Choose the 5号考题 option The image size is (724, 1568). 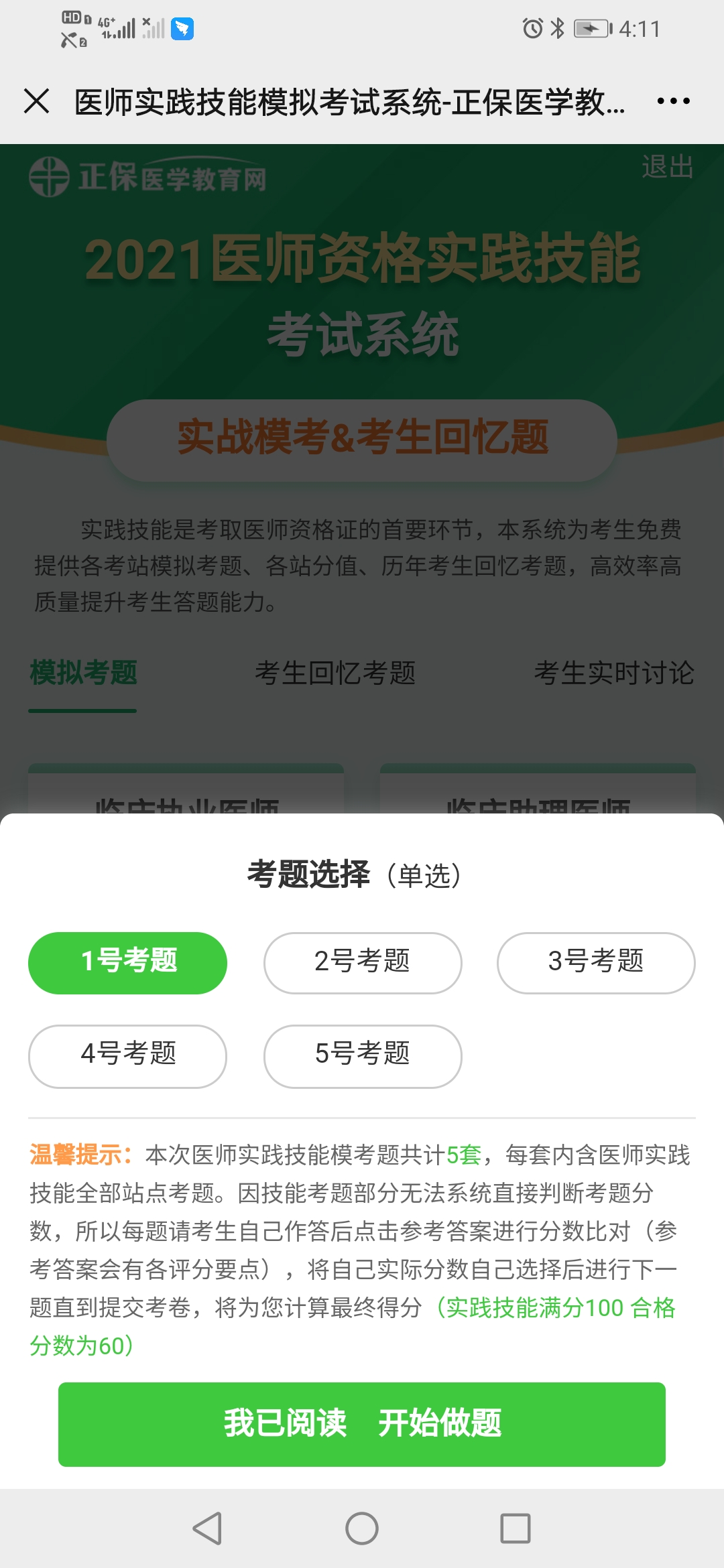click(363, 1055)
